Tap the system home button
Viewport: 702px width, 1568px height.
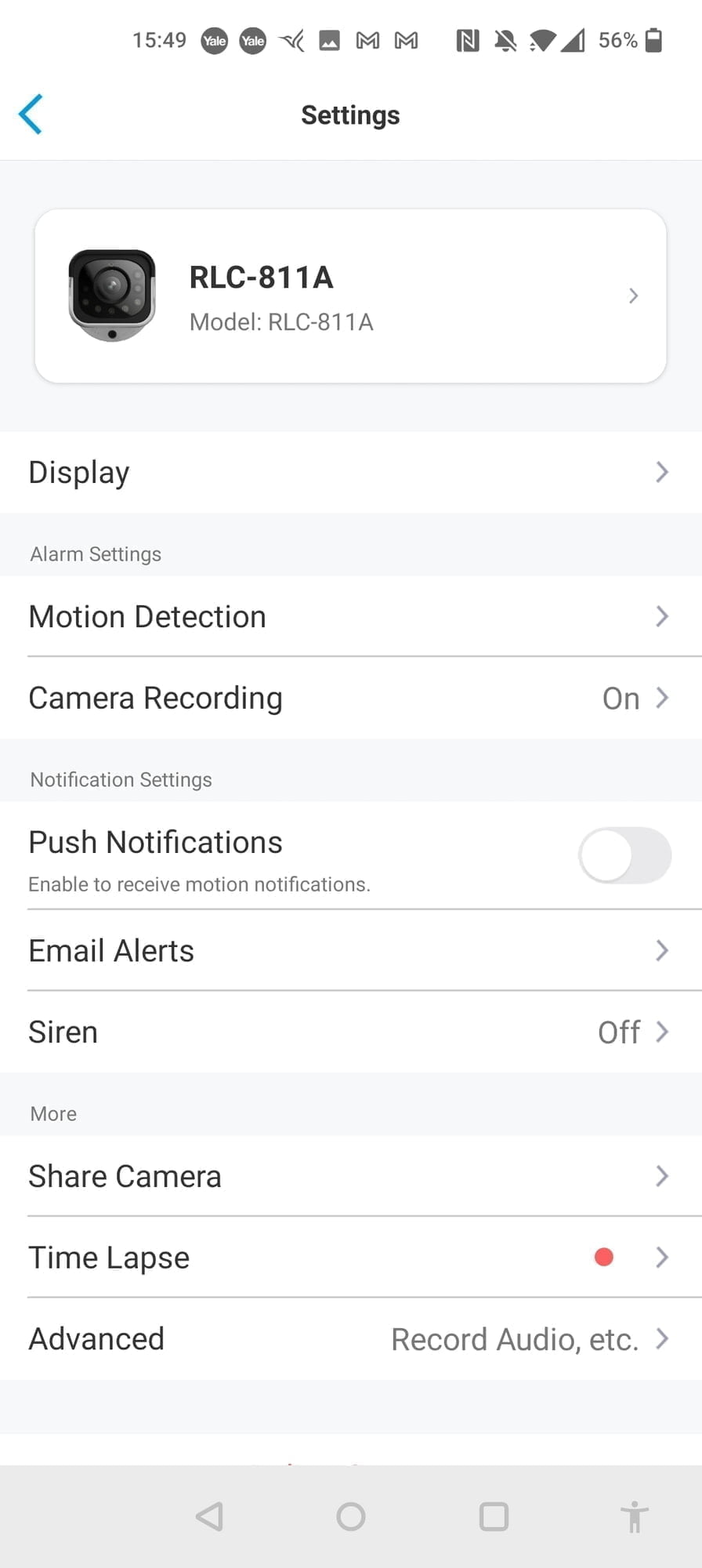(x=351, y=1516)
